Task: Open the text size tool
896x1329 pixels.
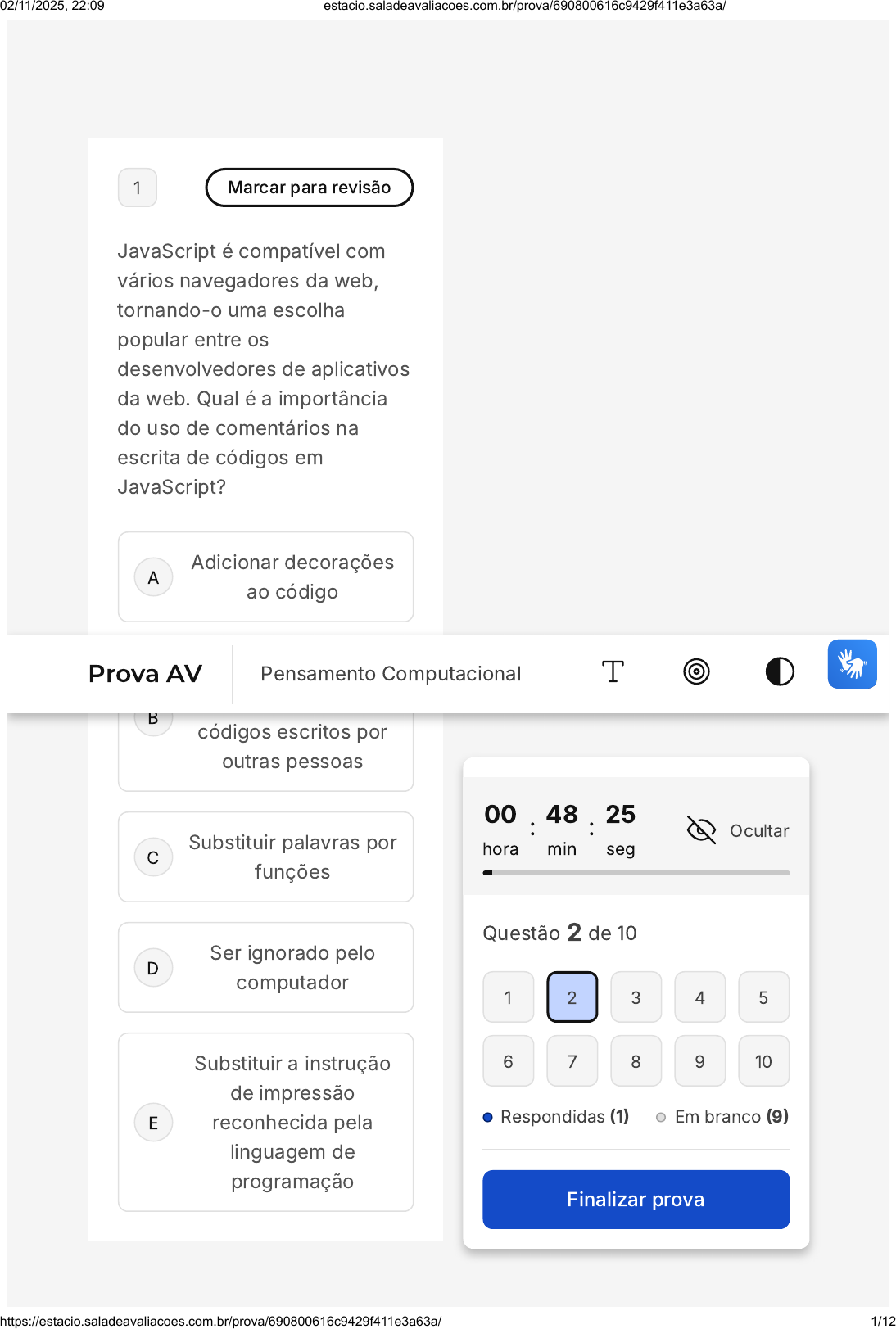Action: coord(613,672)
